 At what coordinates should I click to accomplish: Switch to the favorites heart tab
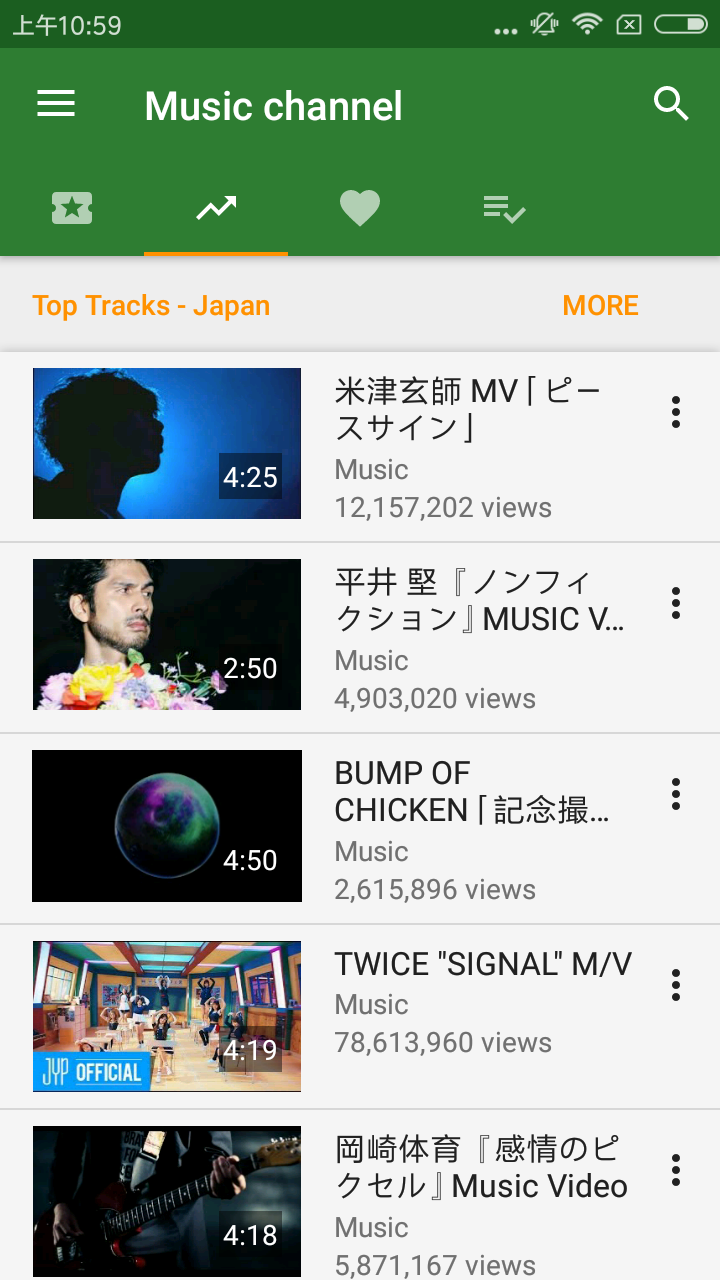(360, 208)
